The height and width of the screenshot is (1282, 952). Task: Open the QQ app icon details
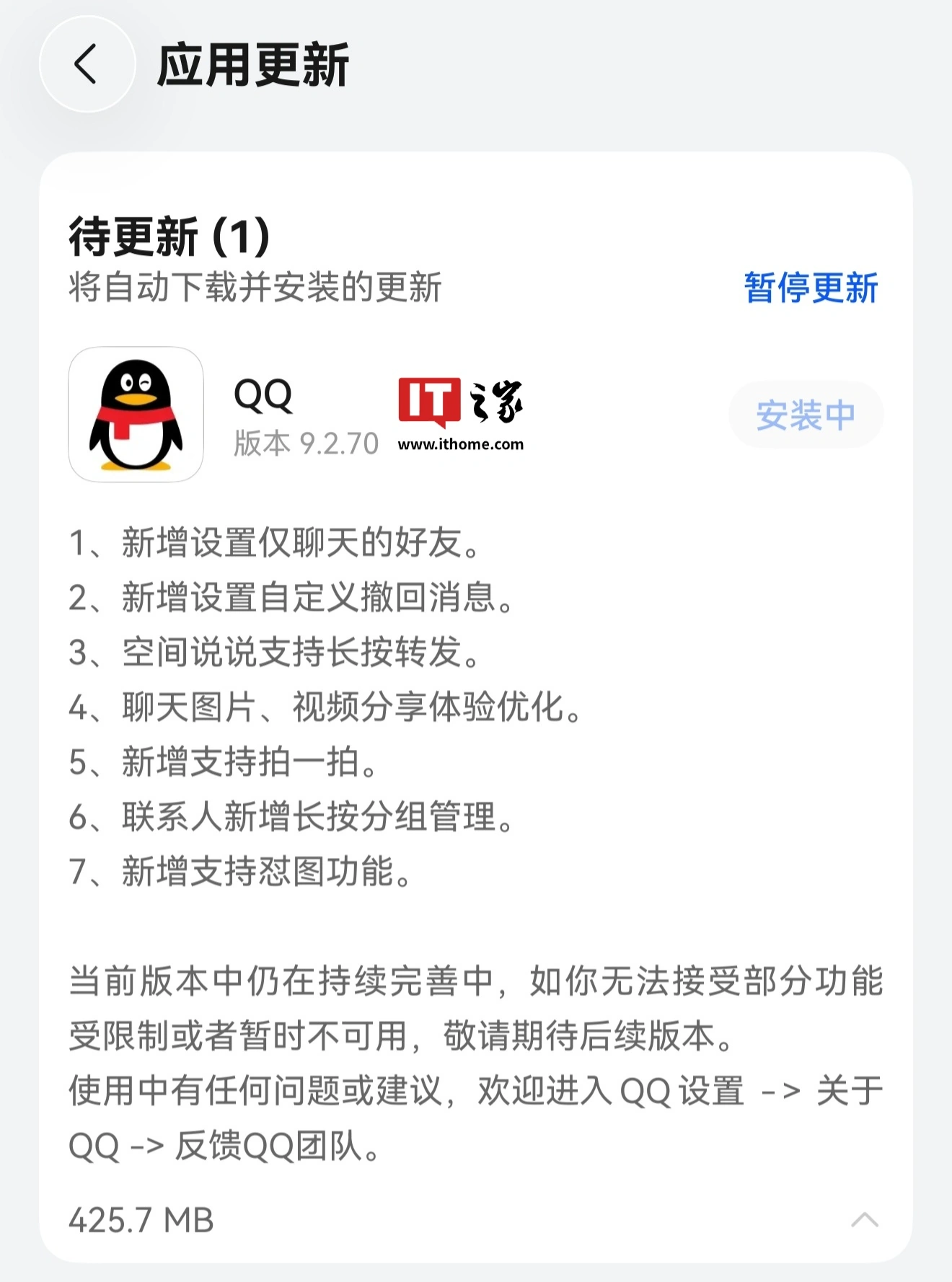point(136,415)
